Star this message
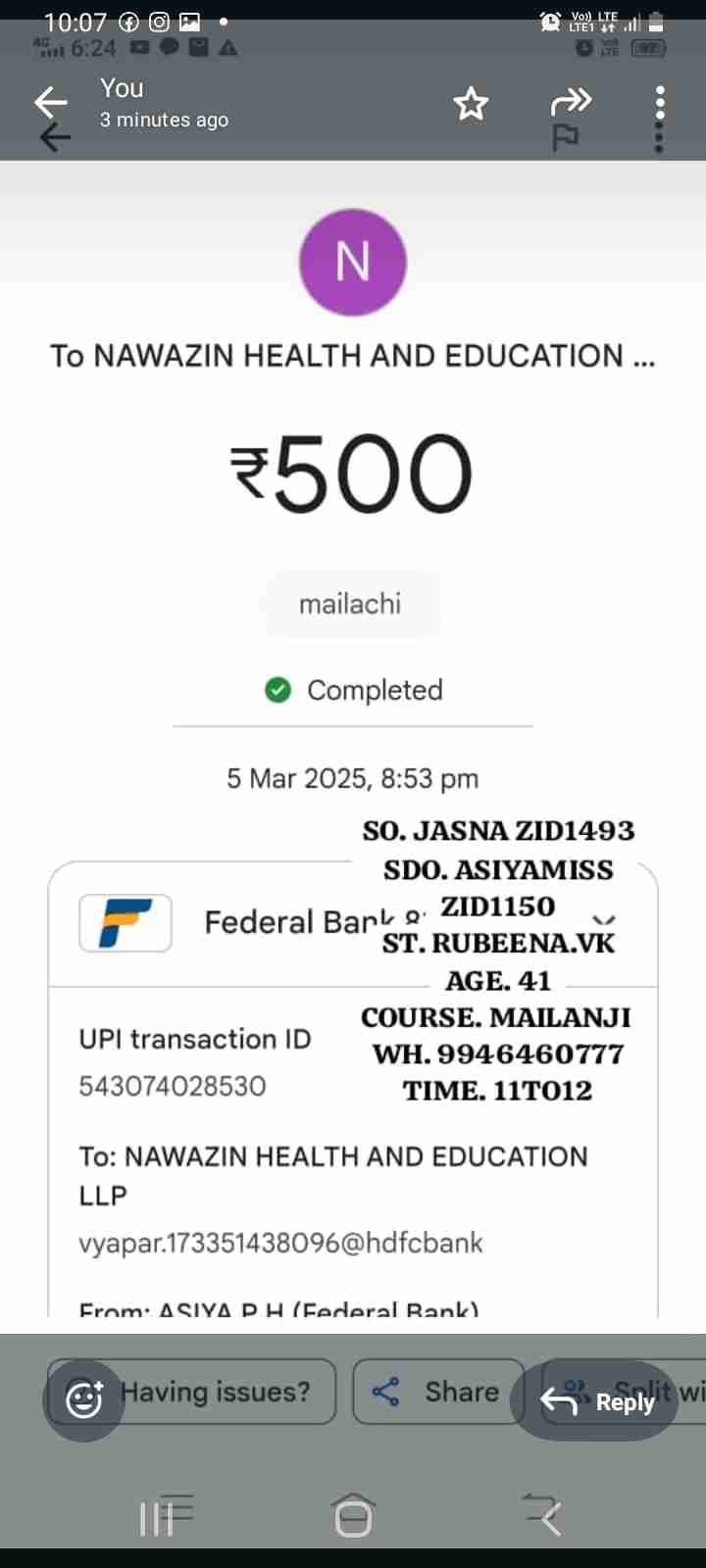The height and width of the screenshot is (1568, 706). coord(471,103)
